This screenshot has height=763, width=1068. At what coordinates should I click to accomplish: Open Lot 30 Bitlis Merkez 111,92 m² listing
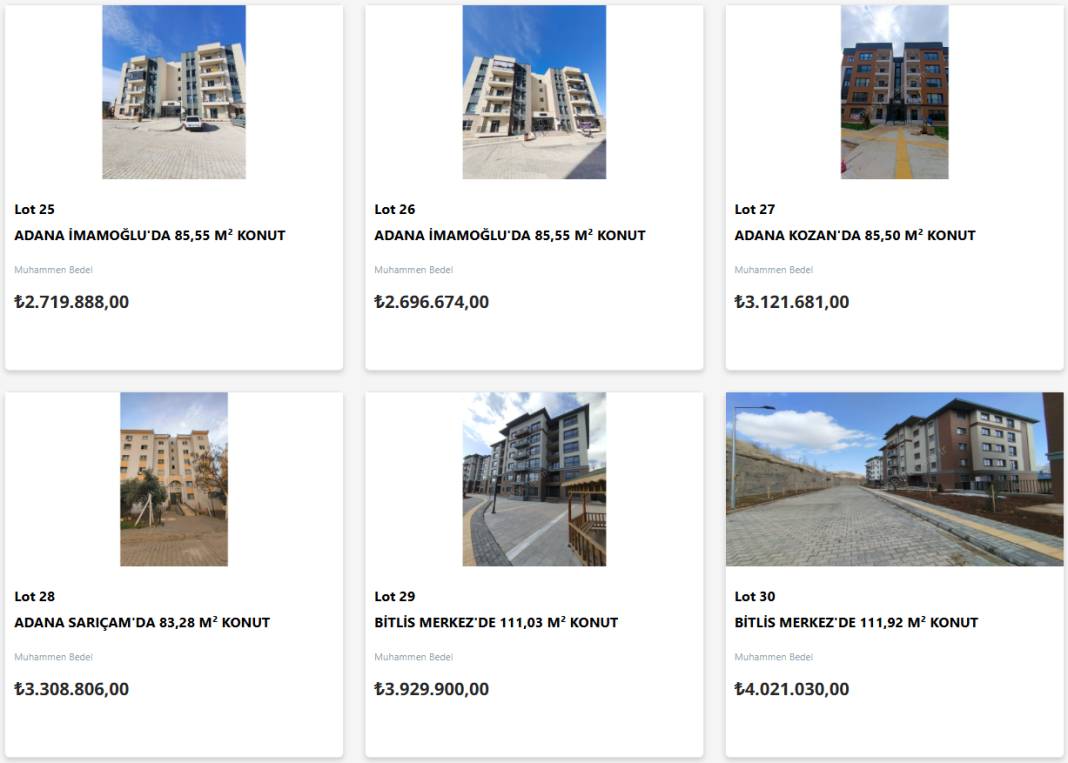[856, 623]
